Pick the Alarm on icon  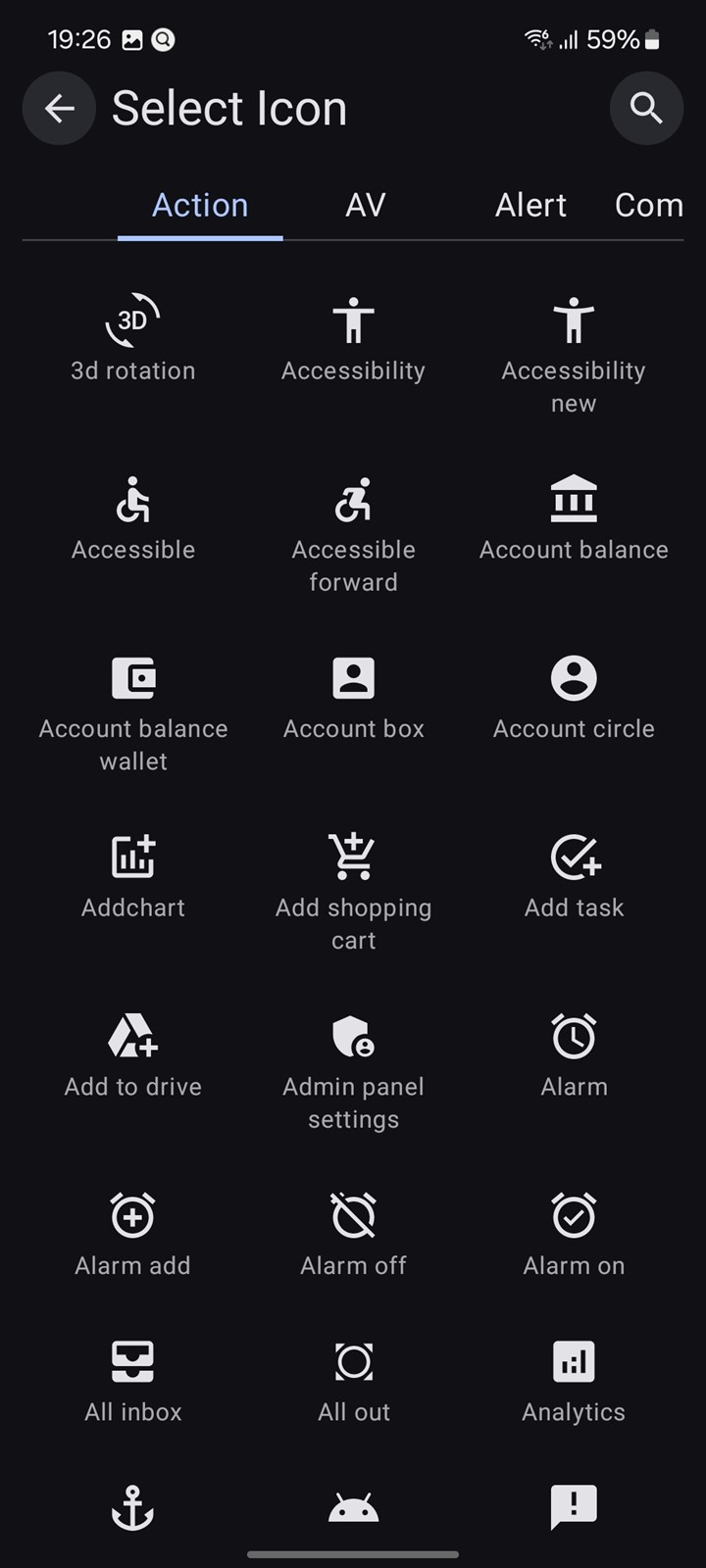pos(574,1215)
